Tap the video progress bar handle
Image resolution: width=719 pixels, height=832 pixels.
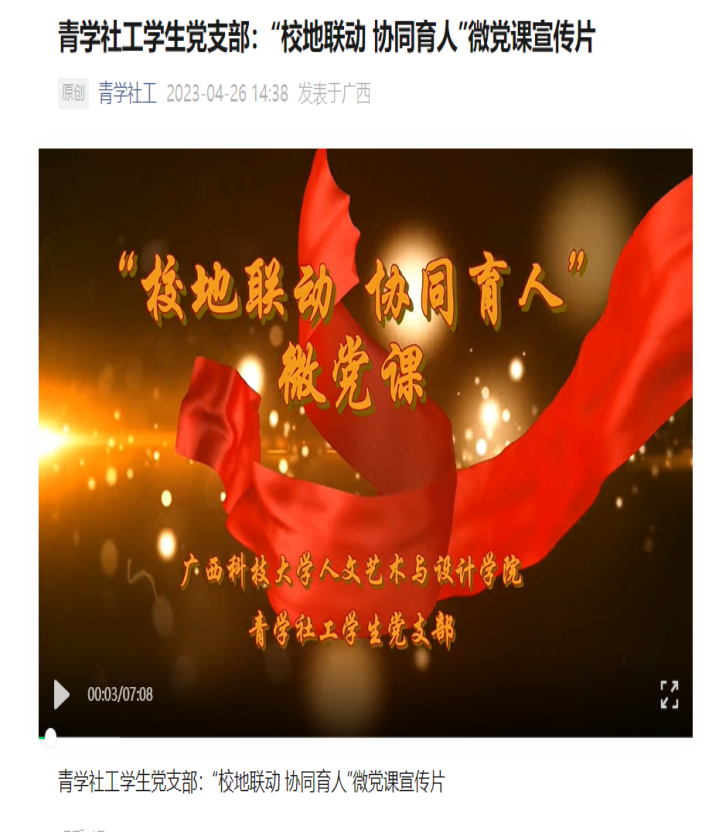tap(50, 736)
